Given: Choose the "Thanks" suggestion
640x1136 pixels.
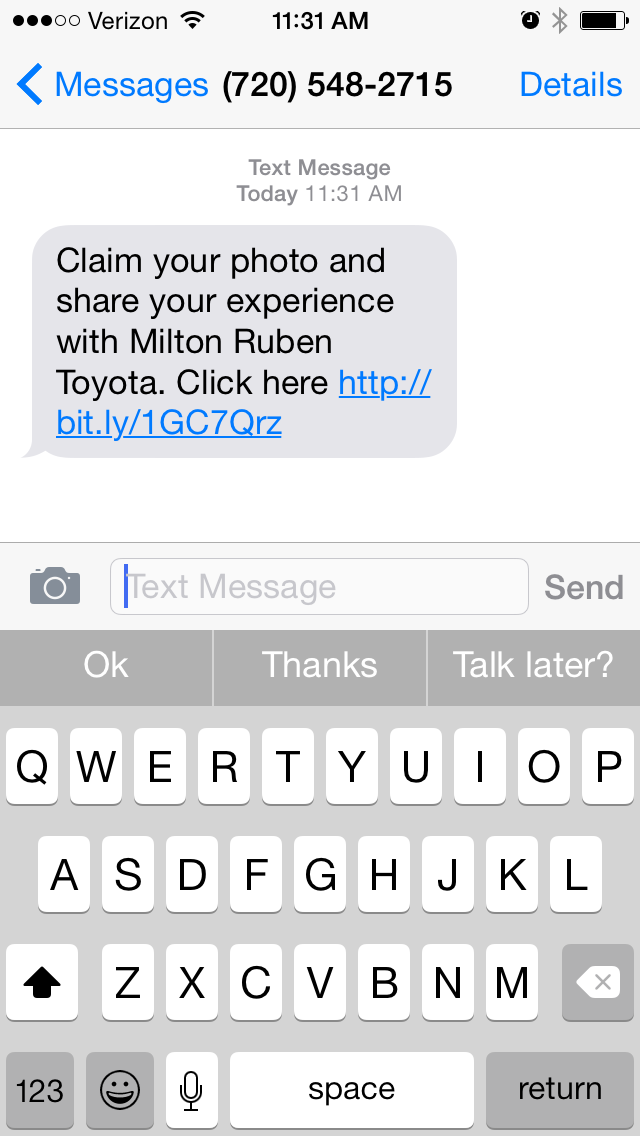Looking at the screenshot, I should [x=320, y=666].
